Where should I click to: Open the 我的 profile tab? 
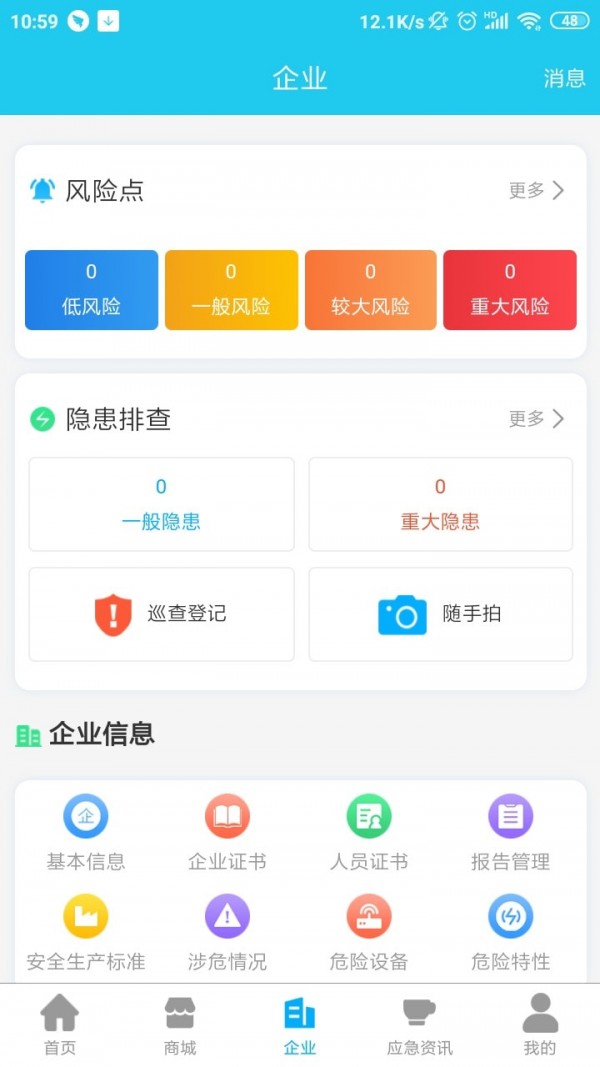click(540, 1025)
